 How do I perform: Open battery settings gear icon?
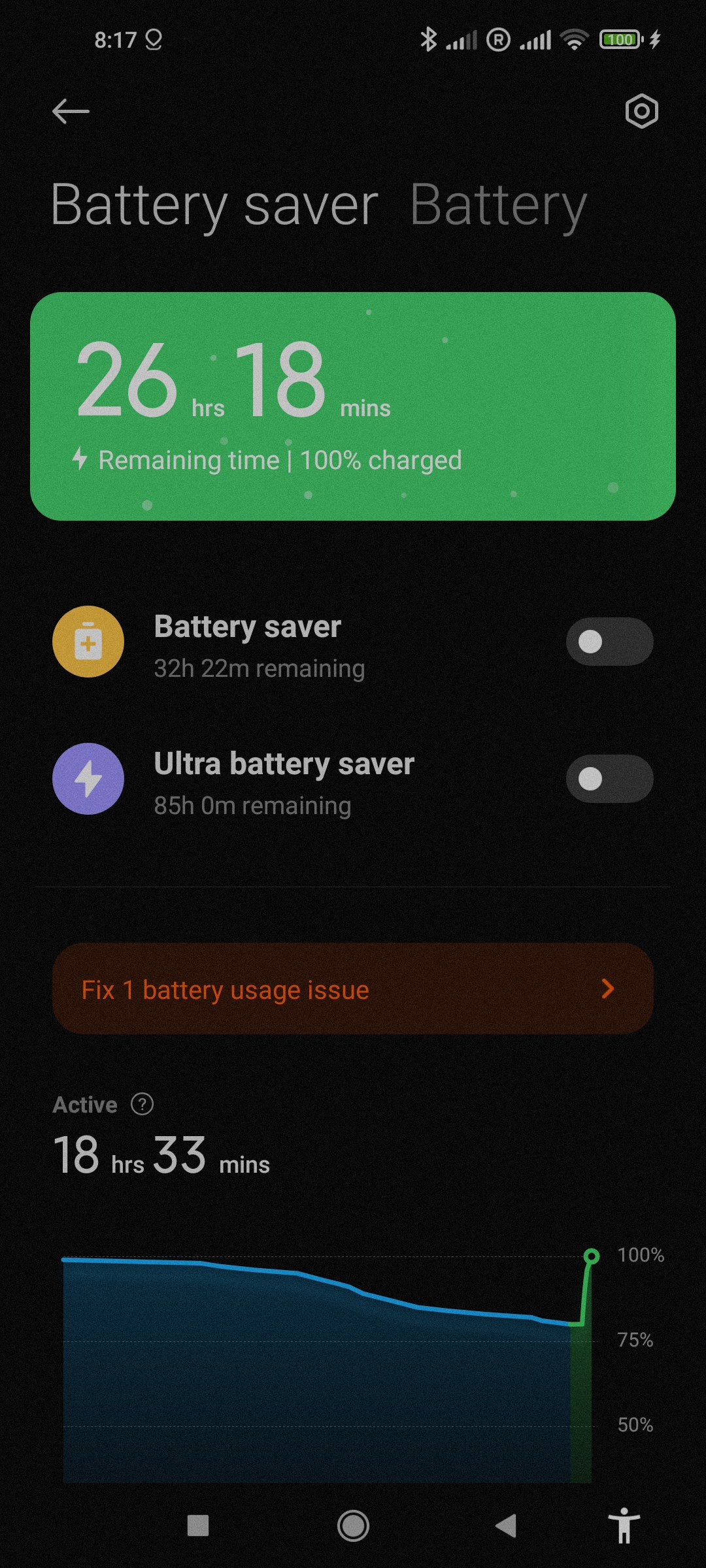click(641, 112)
